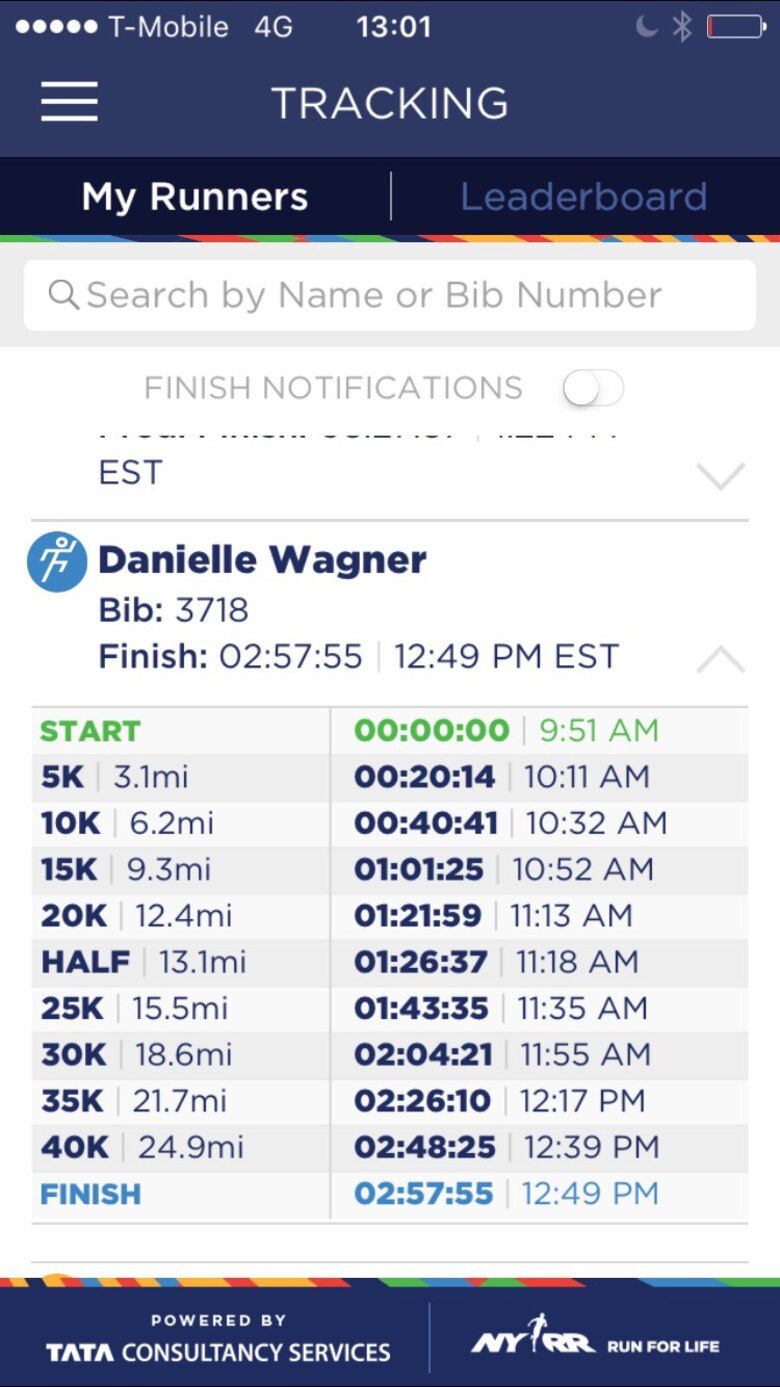Tap the Search by Name or Bib field
This screenshot has width=780, height=1387.
(390, 295)
